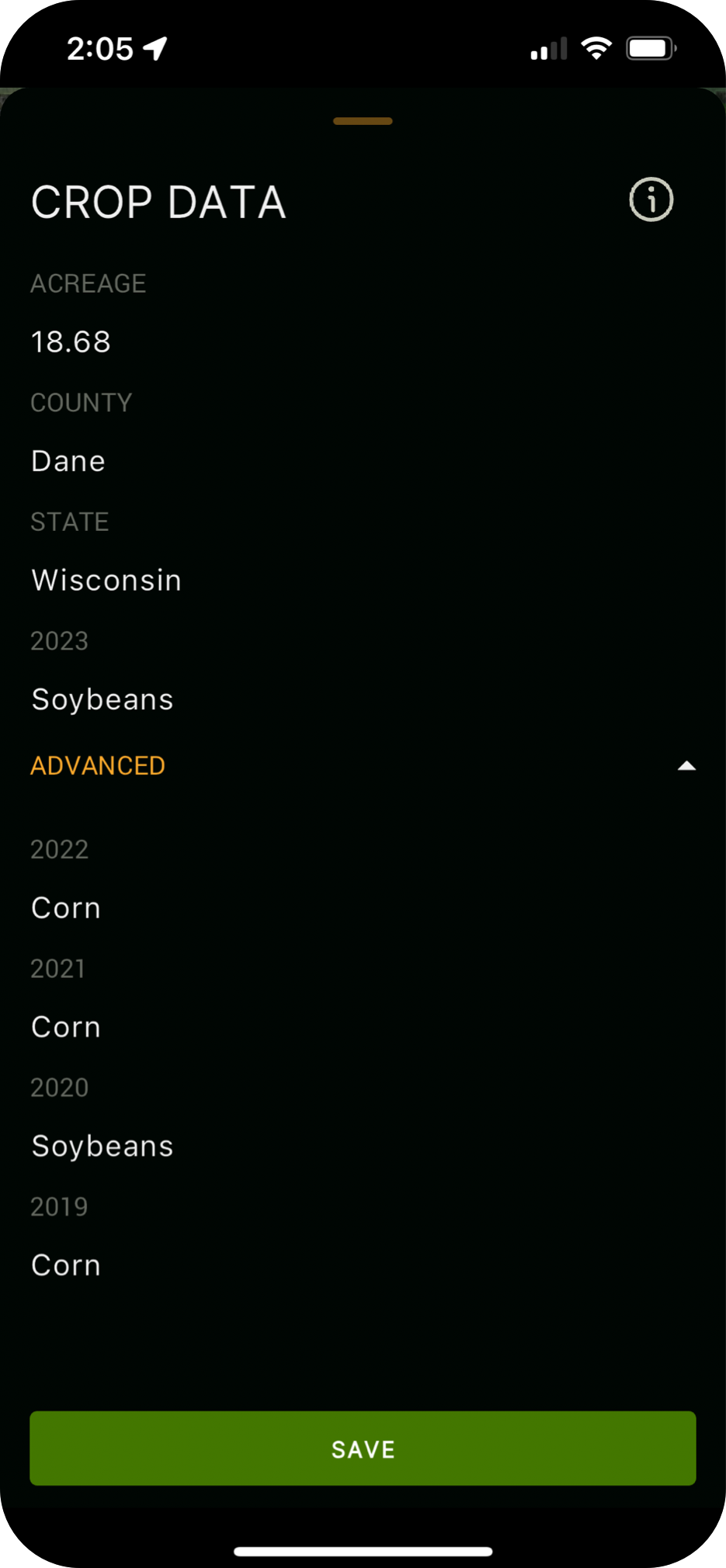The width and height of the screenshot is (726, 1568).
Task: Open the crop data info icon
Action: (651, 200)
